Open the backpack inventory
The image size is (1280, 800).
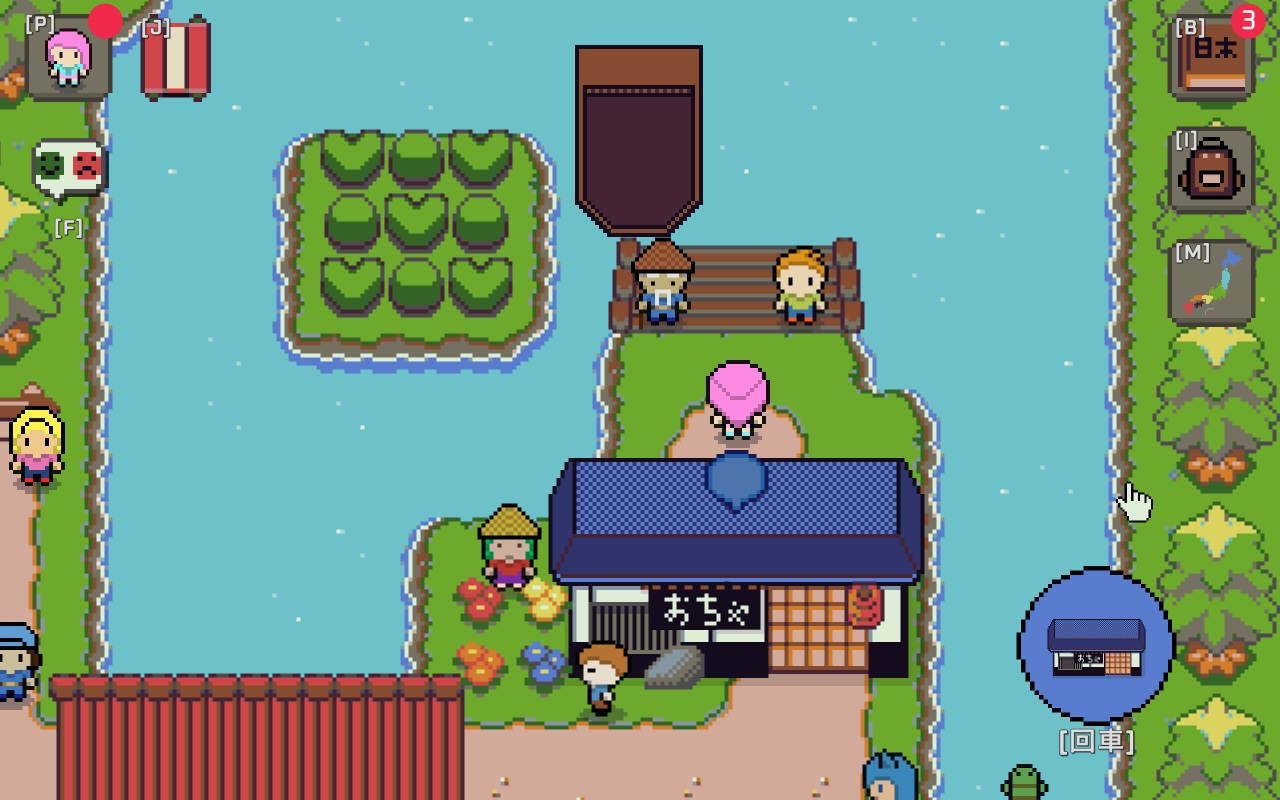point(1211,172)
